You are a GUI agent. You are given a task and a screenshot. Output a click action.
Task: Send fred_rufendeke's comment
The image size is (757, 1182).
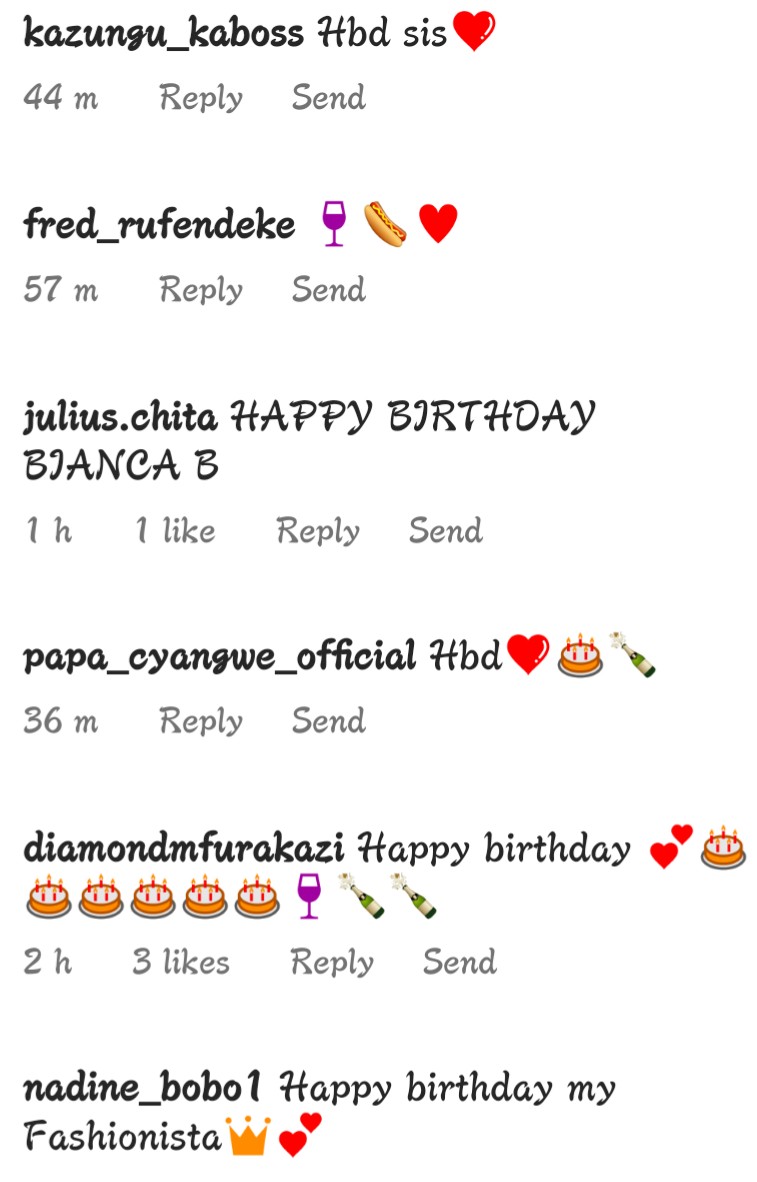[328, 290]
